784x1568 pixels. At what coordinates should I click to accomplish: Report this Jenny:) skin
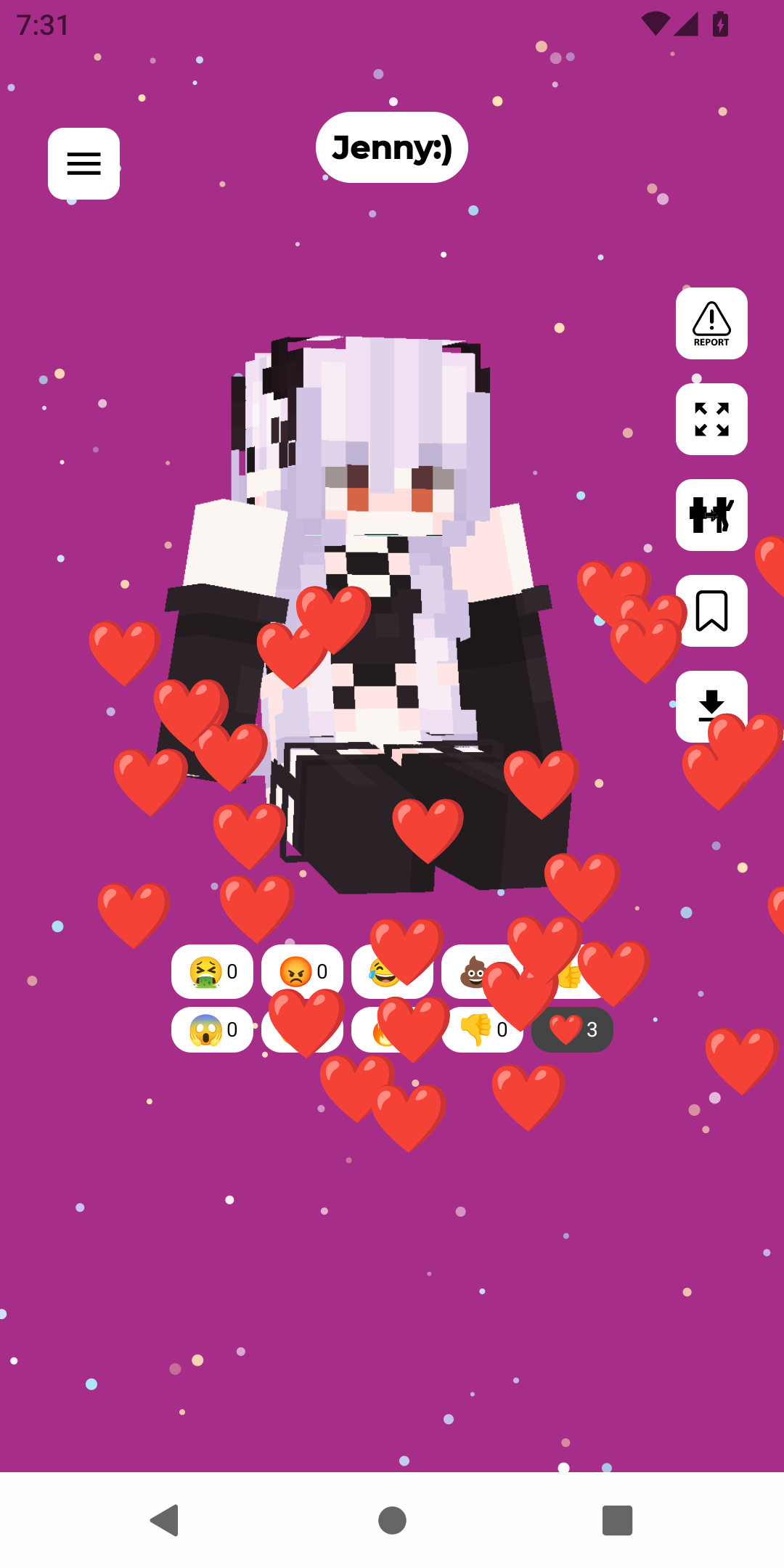pos(711,323)
